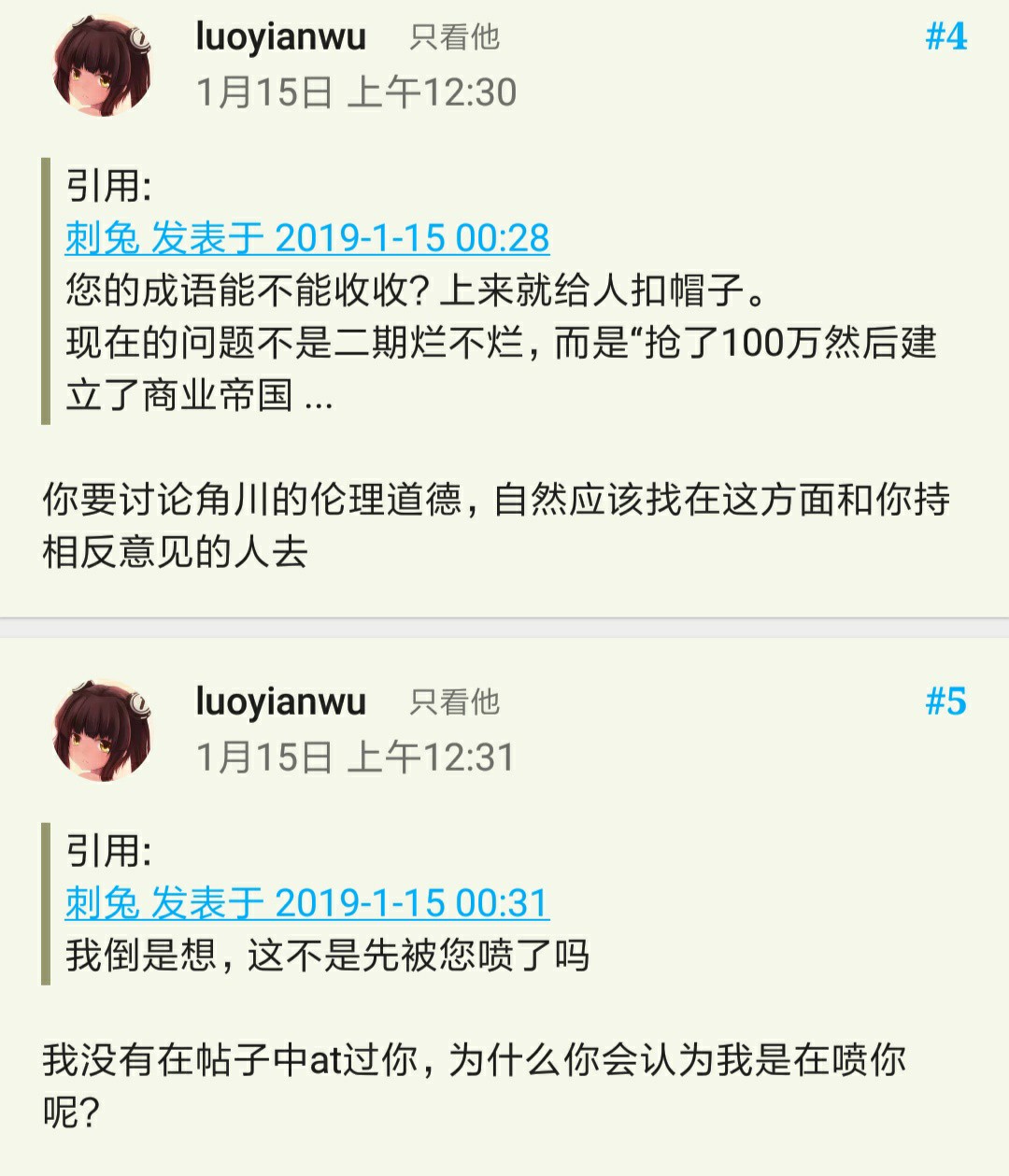1009x1176 pixels.
Task: Open quoted link 刺兔 发表于 2019-1-15 00:31
Action: [x=306, y=902]
